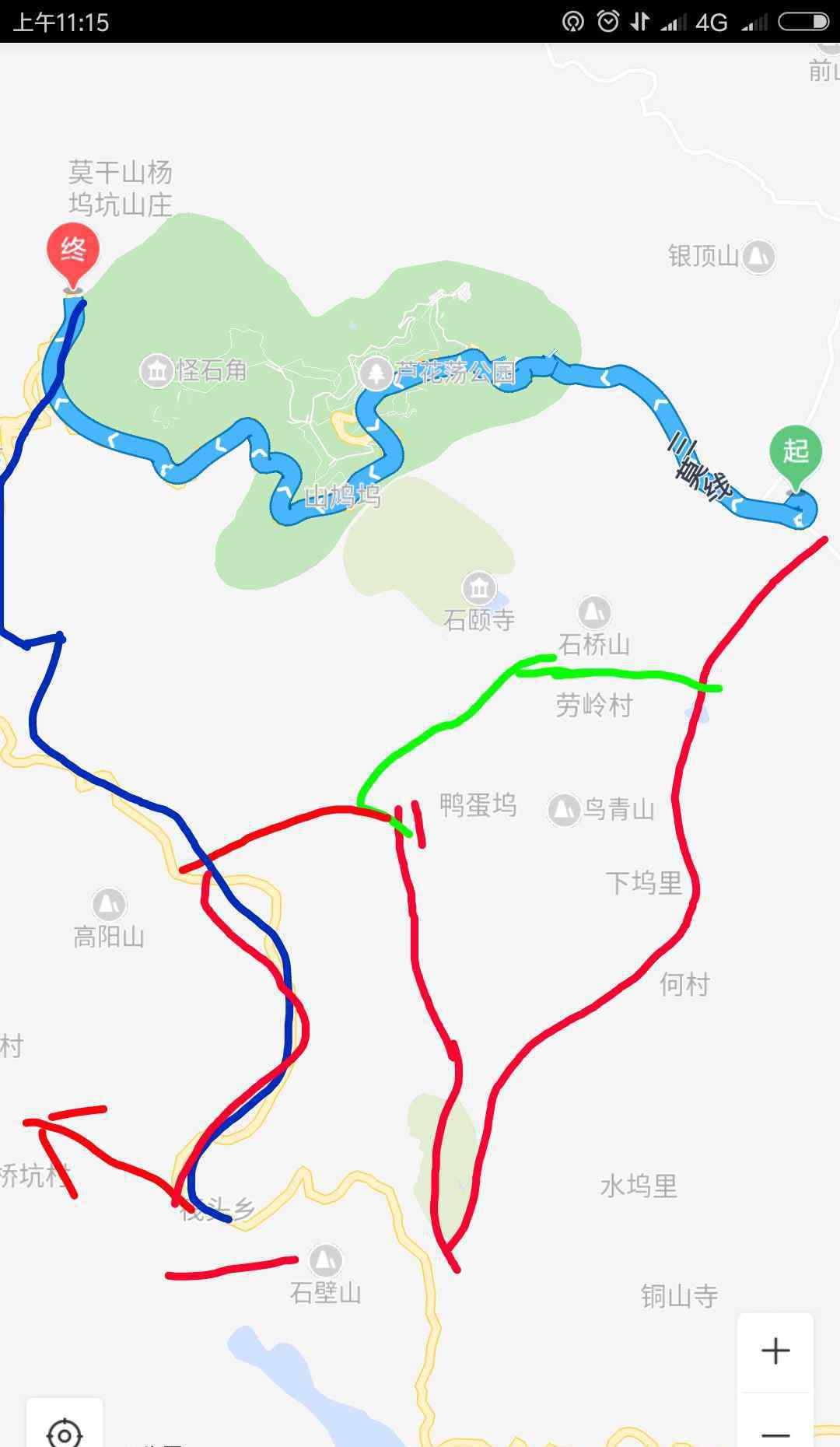Select the 怪石角 landmark on the map
The width and height of the screenshot is (840, 1447).
[157, 371]
